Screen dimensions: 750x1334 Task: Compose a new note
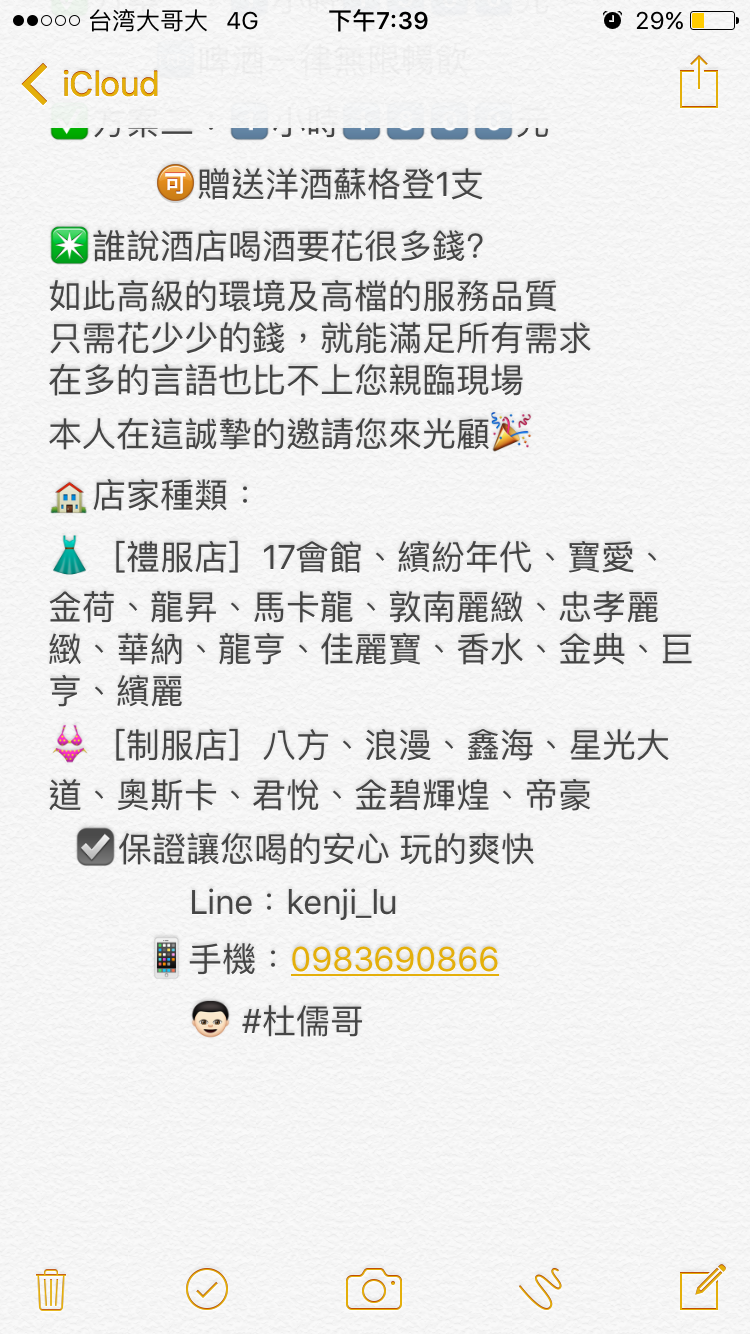pyautogui.click(x=702, y=1287)
